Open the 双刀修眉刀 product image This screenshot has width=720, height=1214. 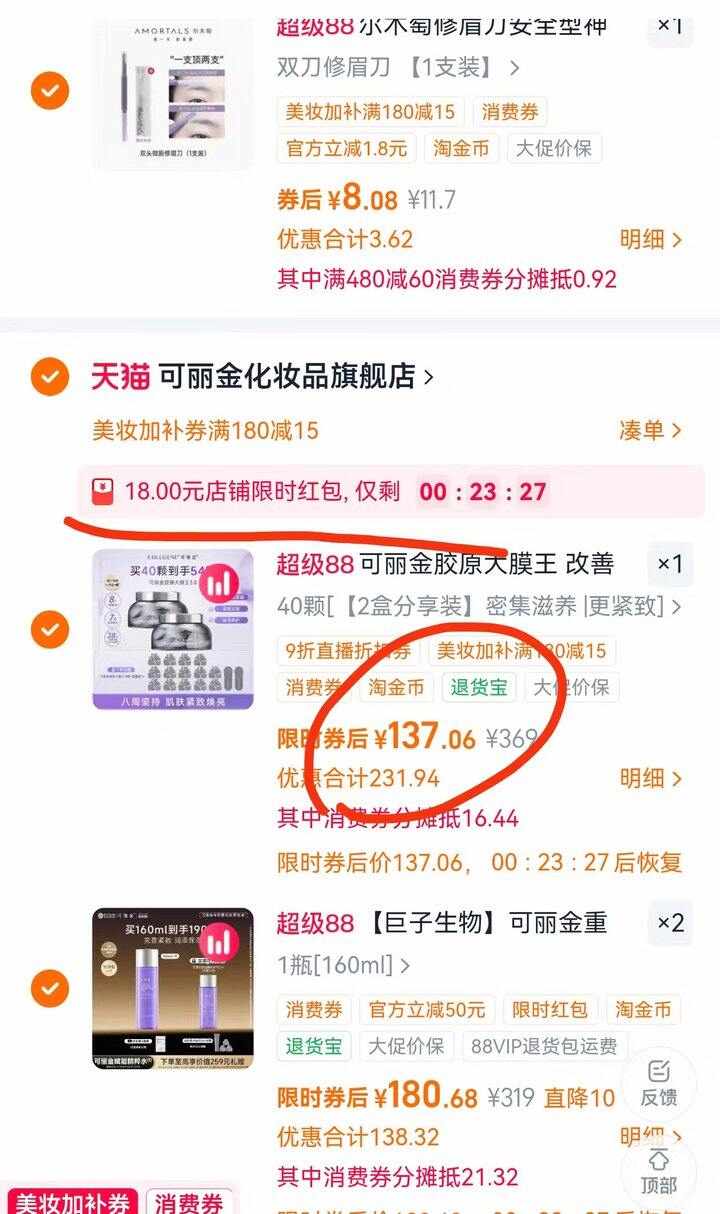173,95
